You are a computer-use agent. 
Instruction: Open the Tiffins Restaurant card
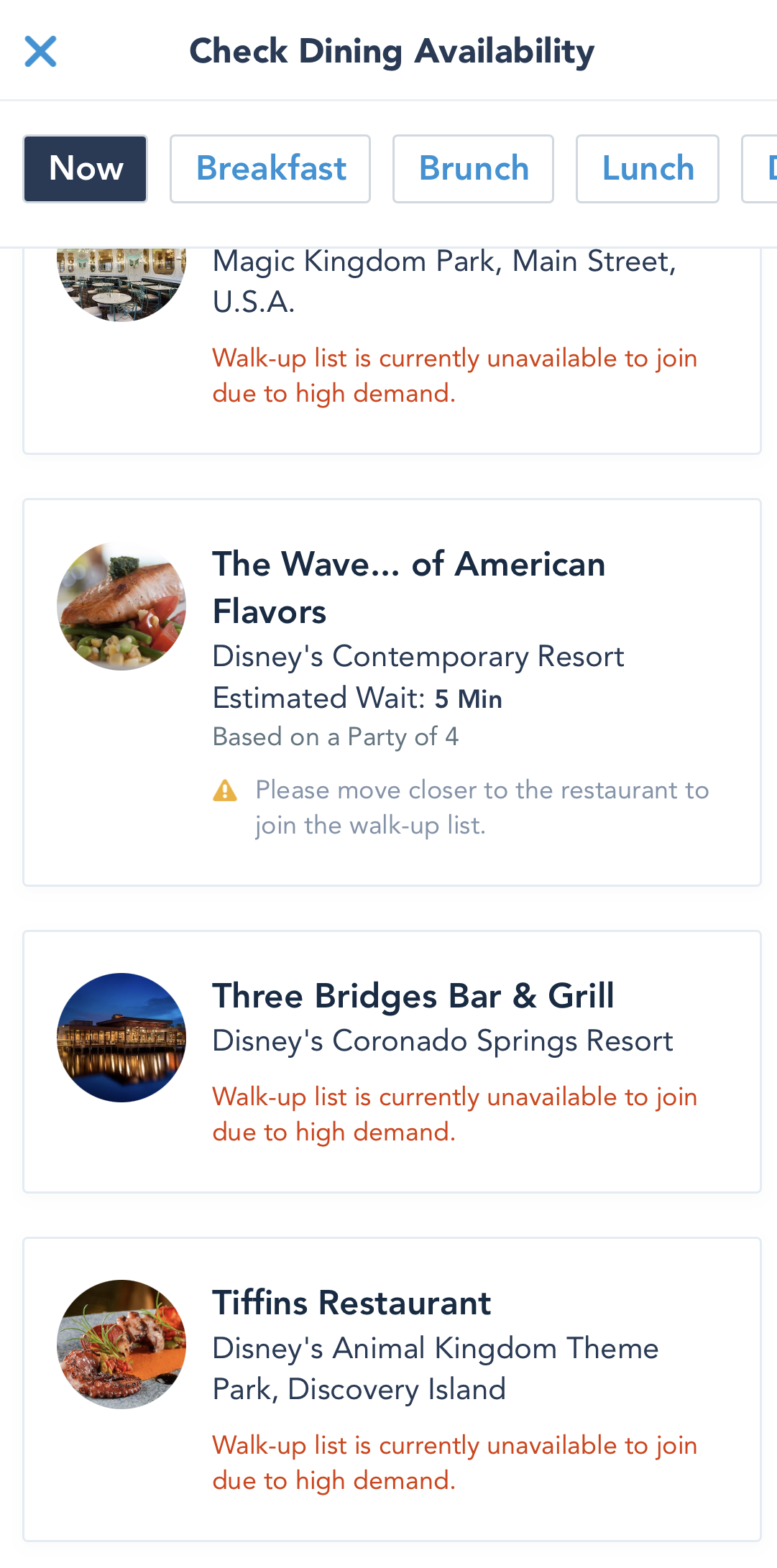[392, 1389]
